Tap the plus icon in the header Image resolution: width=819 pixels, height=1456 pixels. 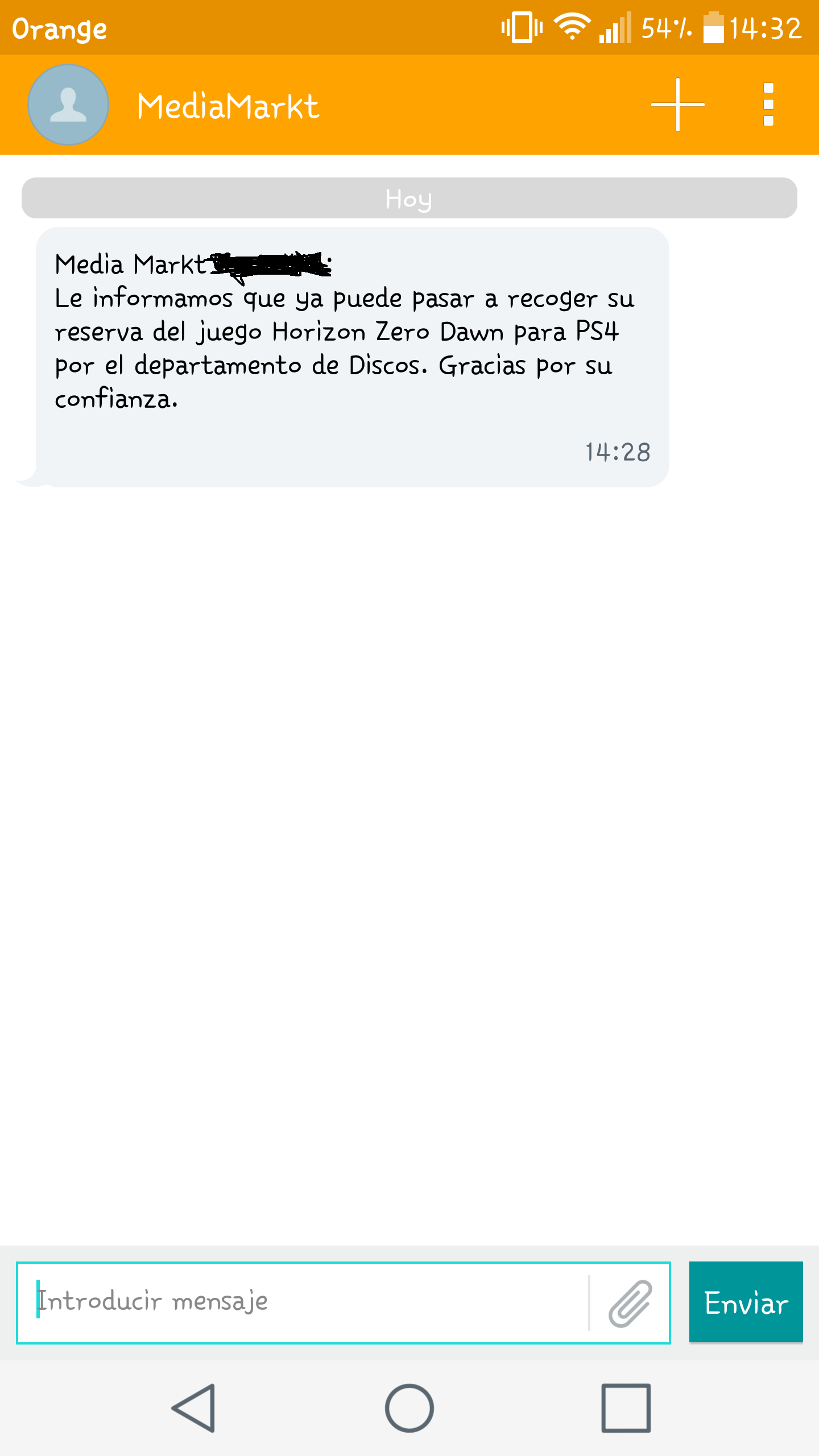[x=677, y=105]
